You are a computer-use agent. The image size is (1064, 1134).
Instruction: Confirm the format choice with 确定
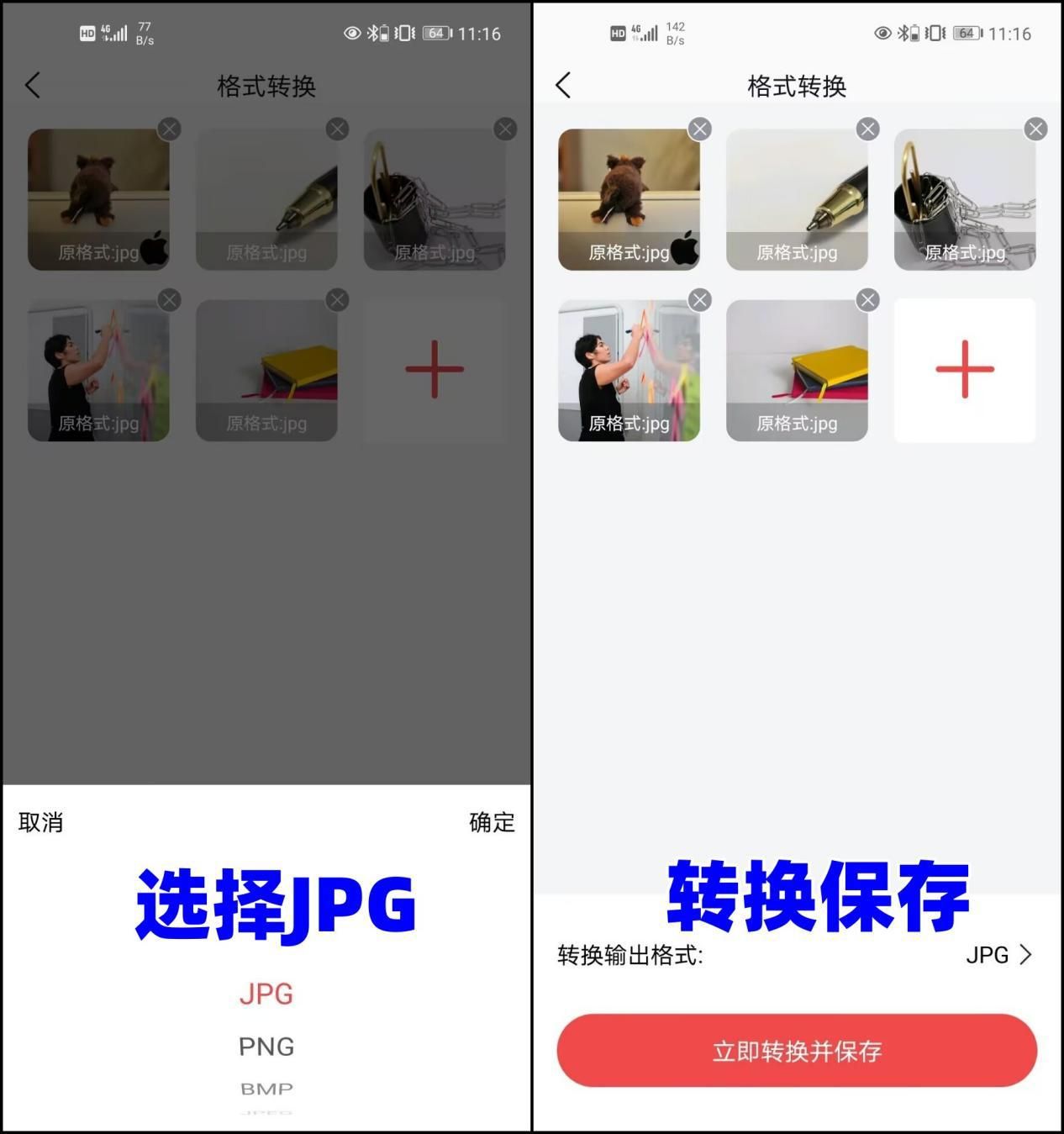coord(491,823)
